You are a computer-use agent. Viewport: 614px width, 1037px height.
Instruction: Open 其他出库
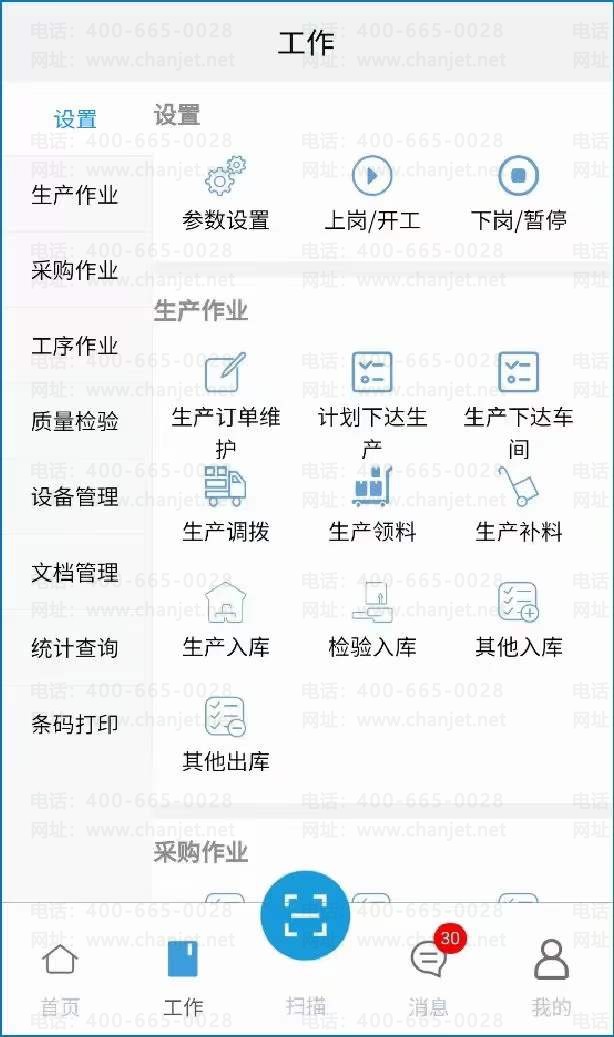tap(226, 736)
